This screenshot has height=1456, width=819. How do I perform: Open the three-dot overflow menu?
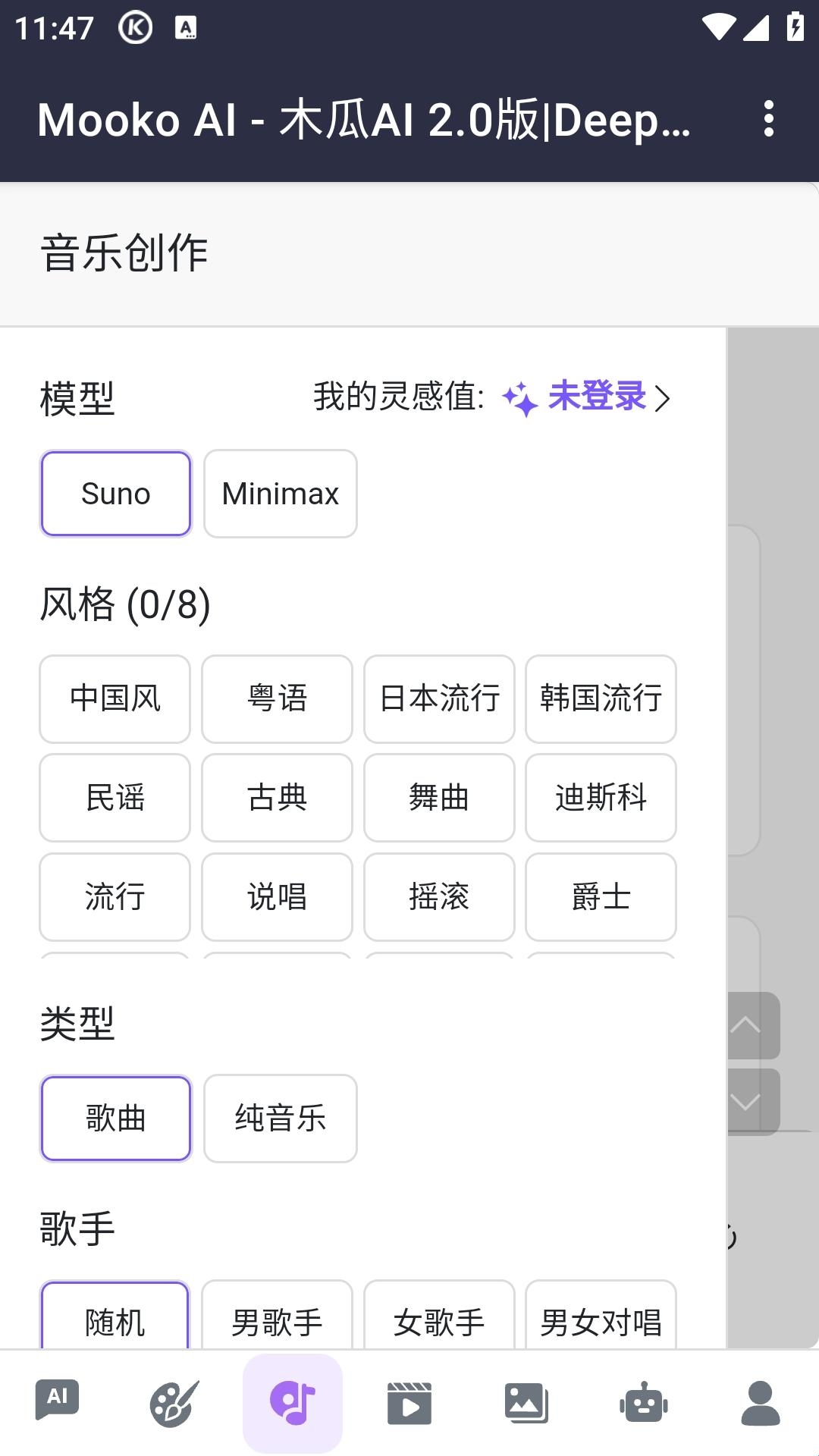[769, 119]
